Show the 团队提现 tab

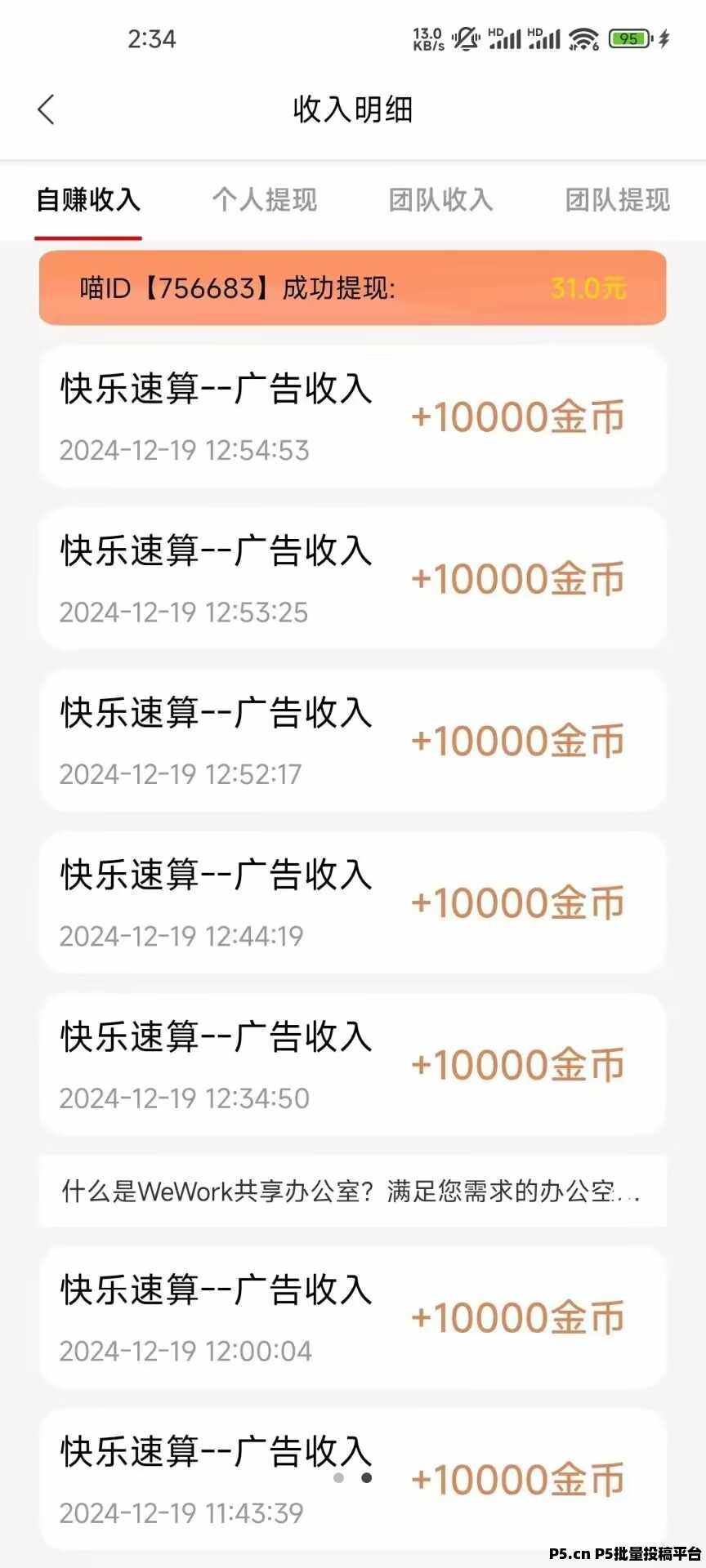(618, 200)
